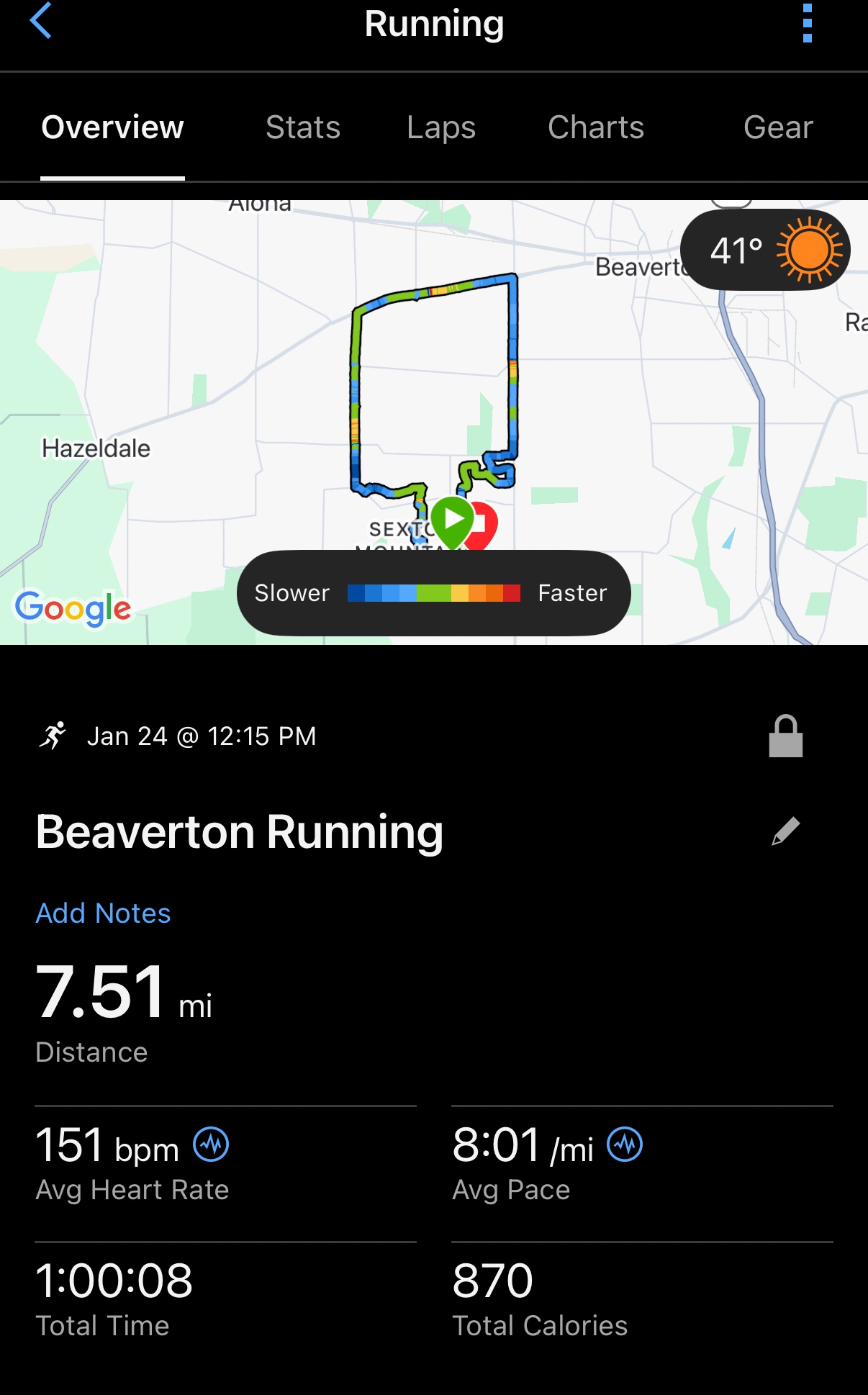
Task: Switch to the Charts tab
Action: [x=595, y=127]
